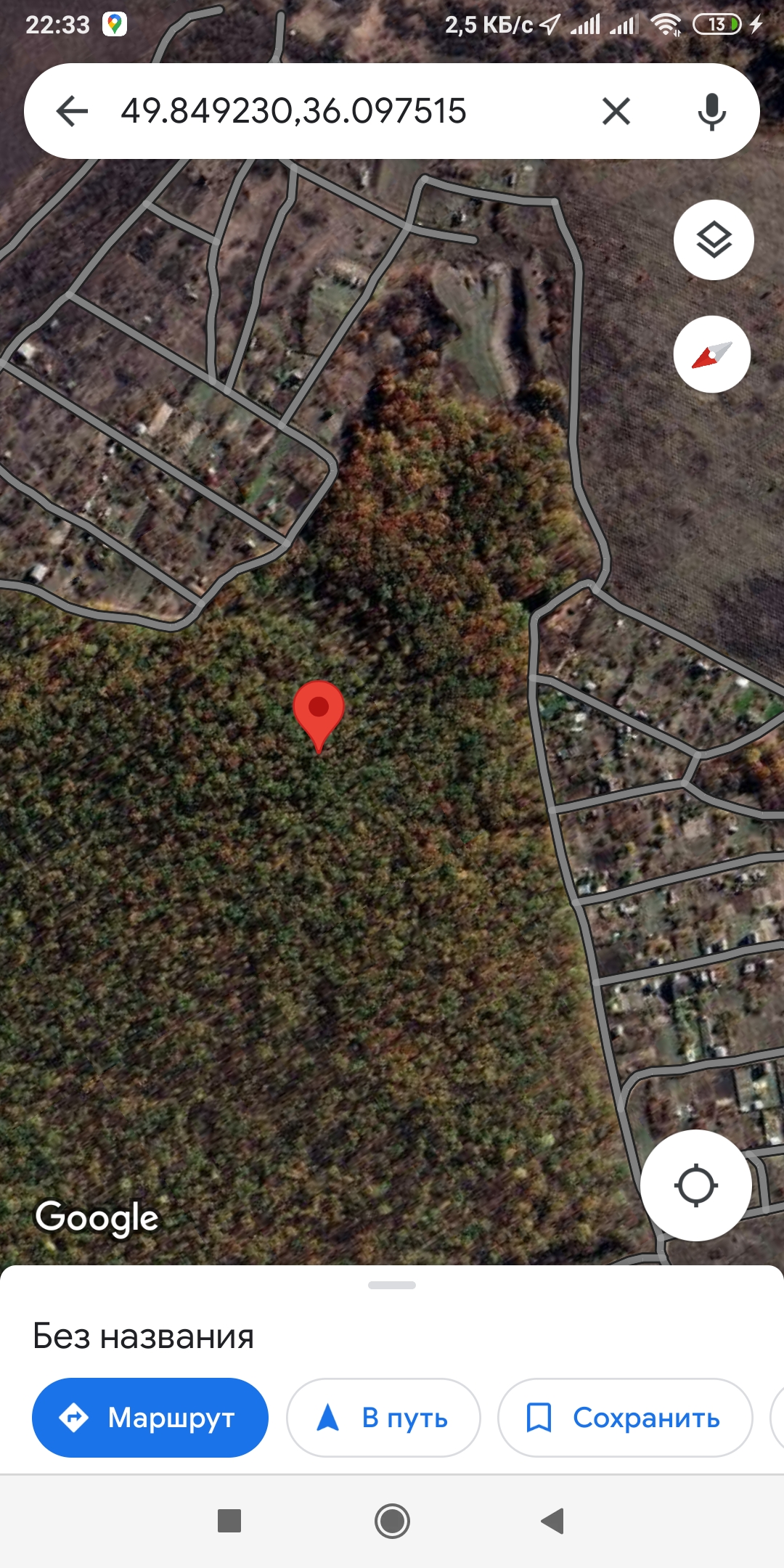The image size is (784, 1568).
Task: Open recent apps from the navigation bar
Action: click(229, 1520)
